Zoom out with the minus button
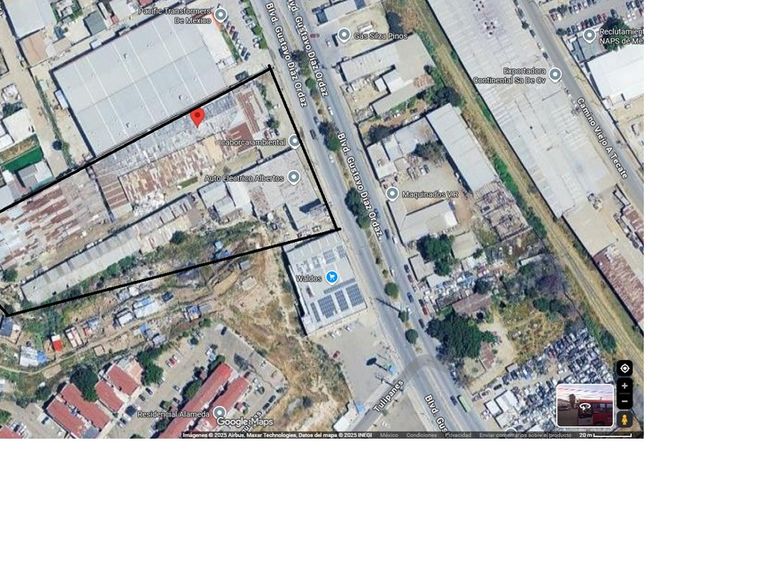This screenshot has width=768, height=576. [x=624, y=402]
